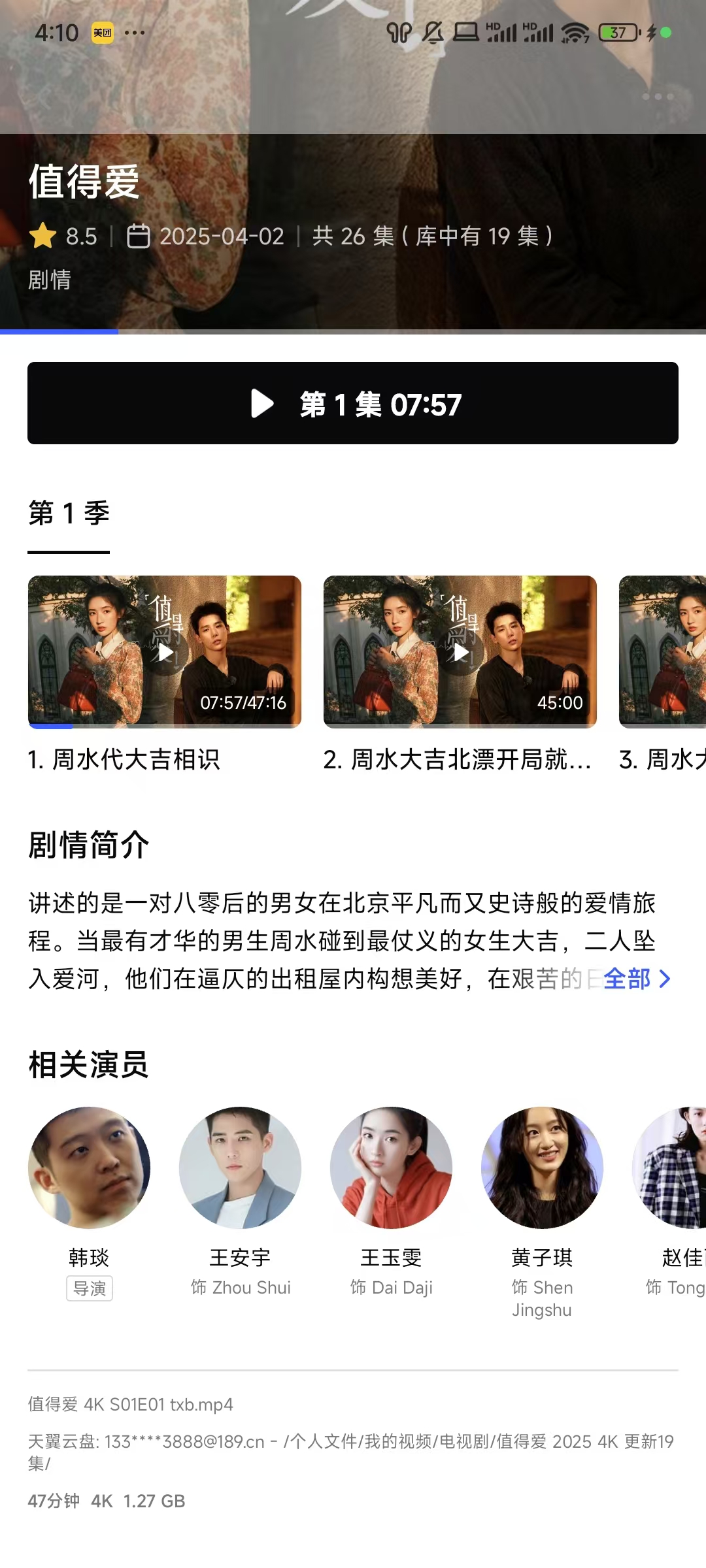Expand the full plot summary via 全部

click(636, 979)
